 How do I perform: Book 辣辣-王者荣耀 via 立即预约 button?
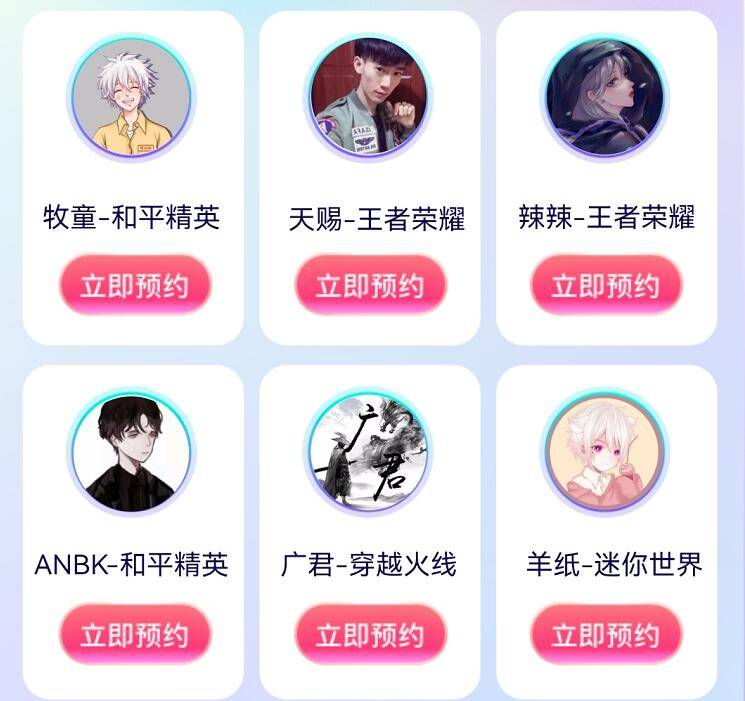(605, 286)
